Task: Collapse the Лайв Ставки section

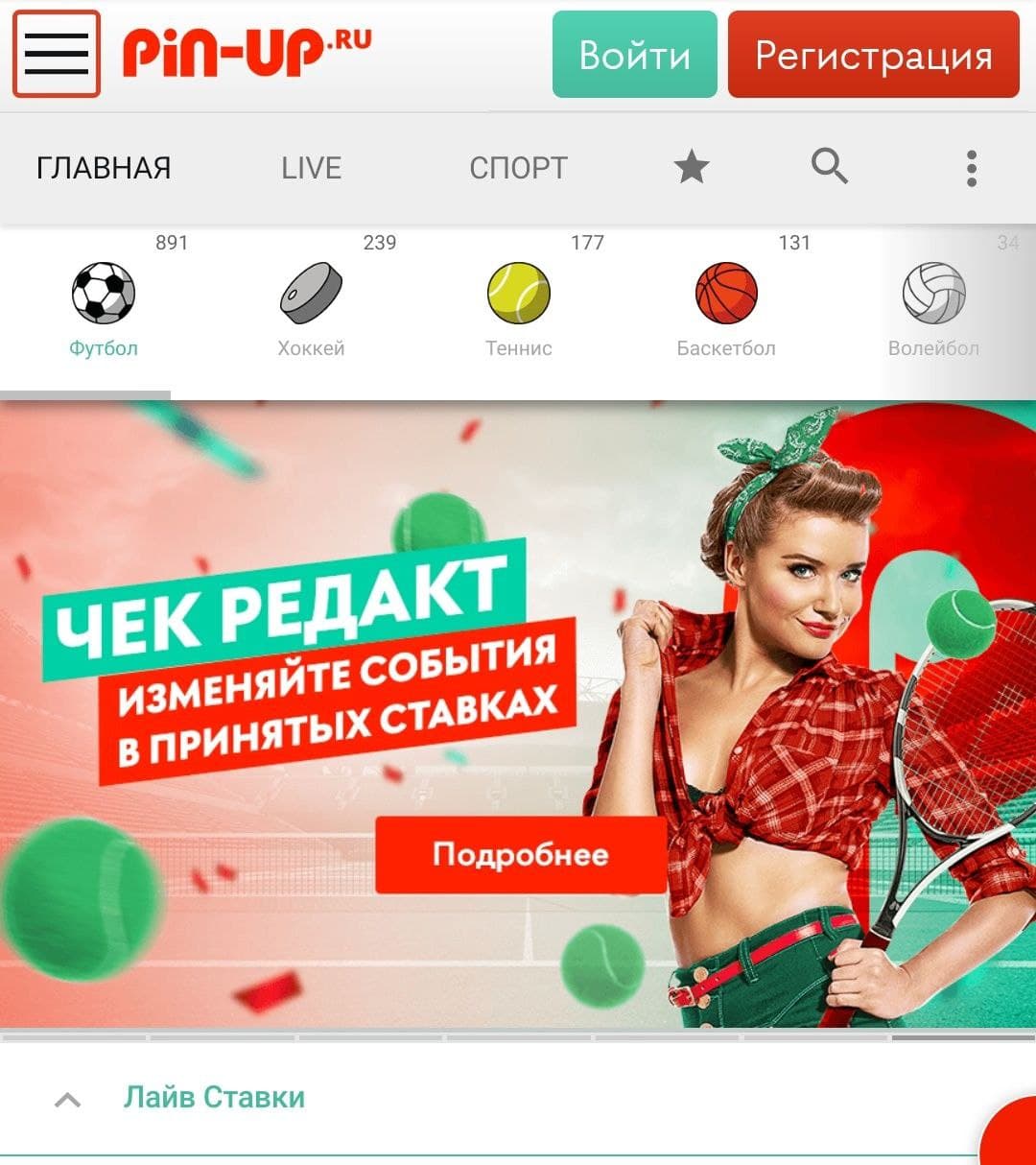Action: (x=68, y=1100)
